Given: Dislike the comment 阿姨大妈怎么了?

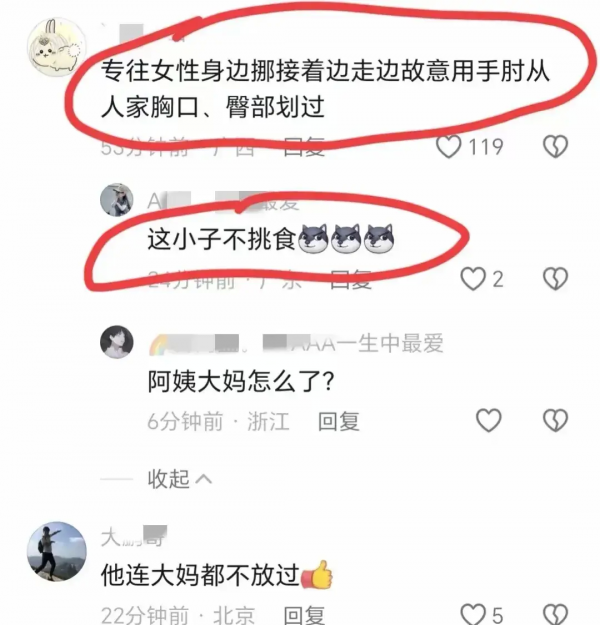Looking at the screenshot, I should [555, 421].
